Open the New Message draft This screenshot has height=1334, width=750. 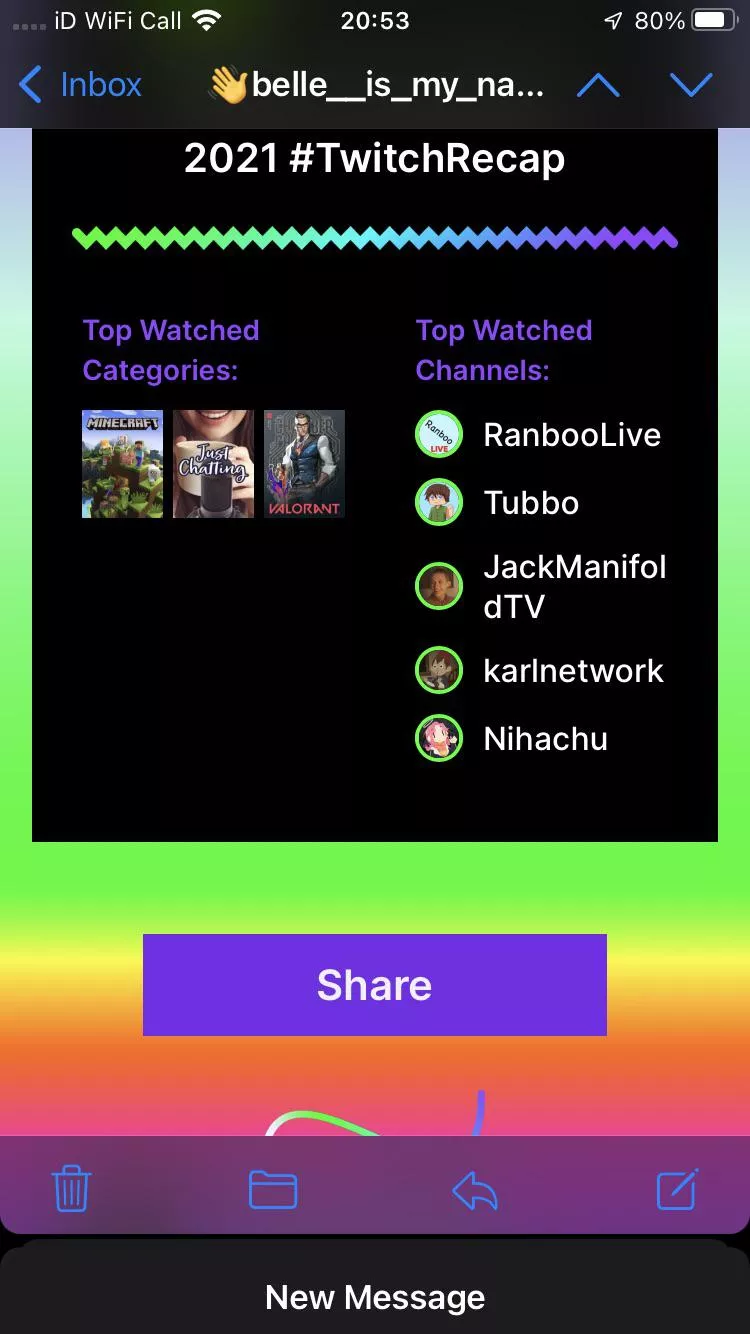(x=375, y=1297)
